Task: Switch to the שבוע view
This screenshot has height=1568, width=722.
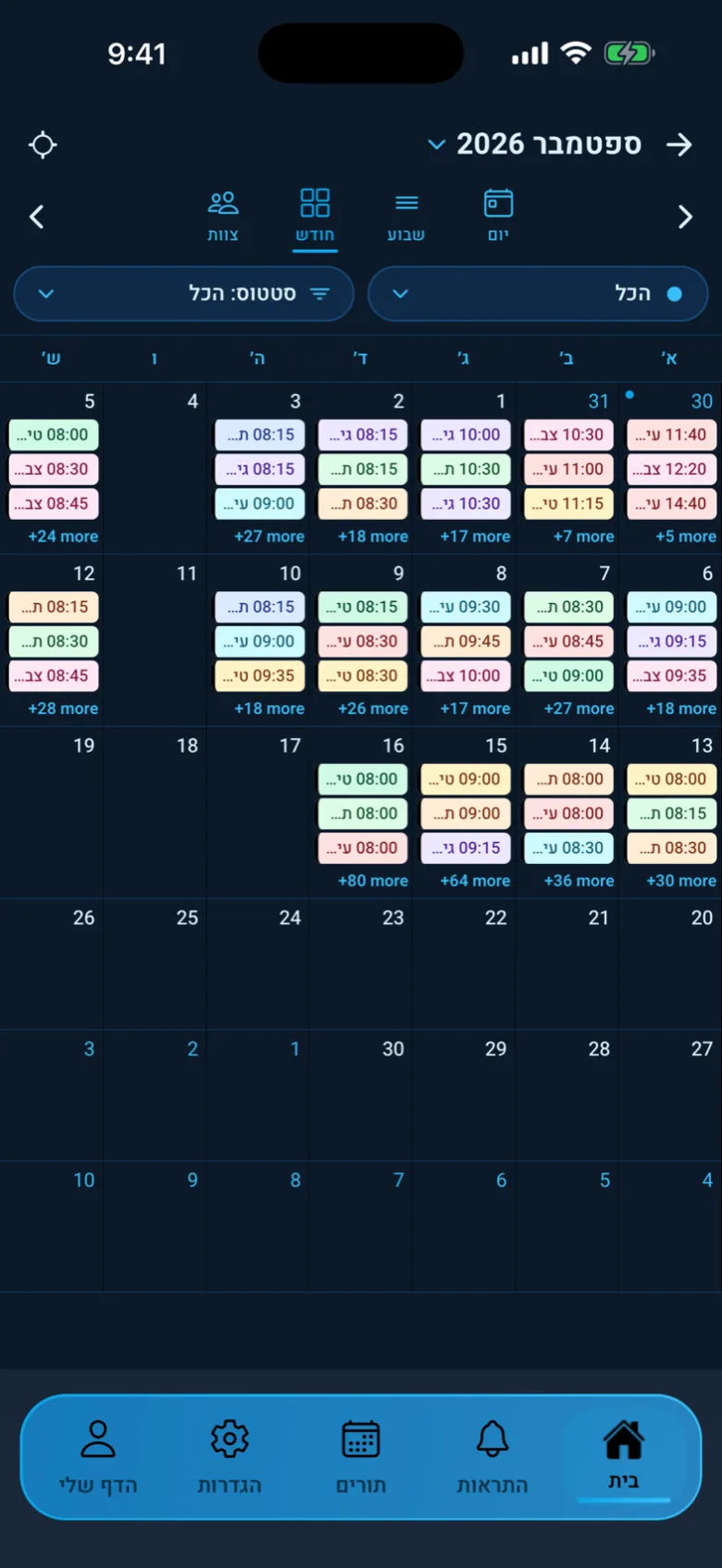Action: point(406,216)
